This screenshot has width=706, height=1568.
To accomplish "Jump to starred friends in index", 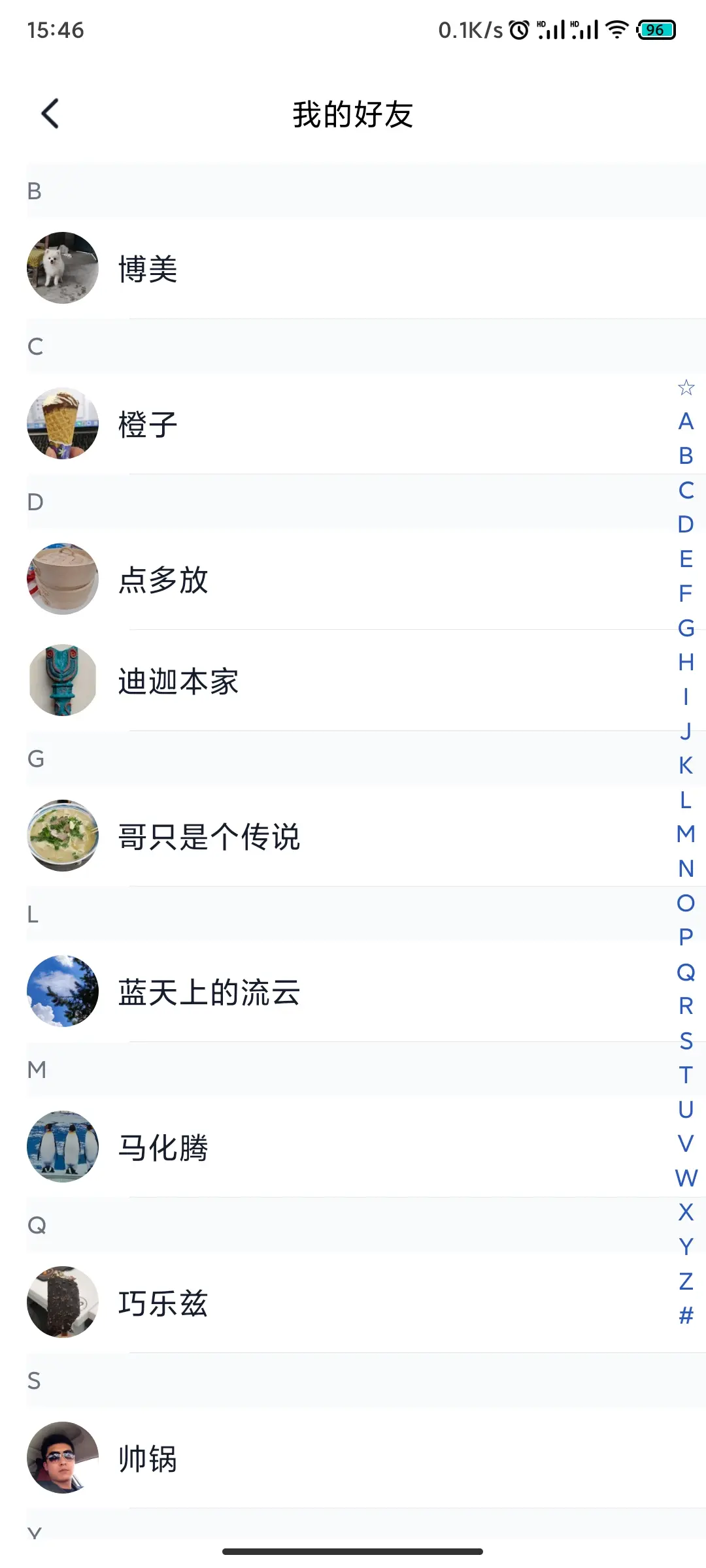I will pos(686,387).
